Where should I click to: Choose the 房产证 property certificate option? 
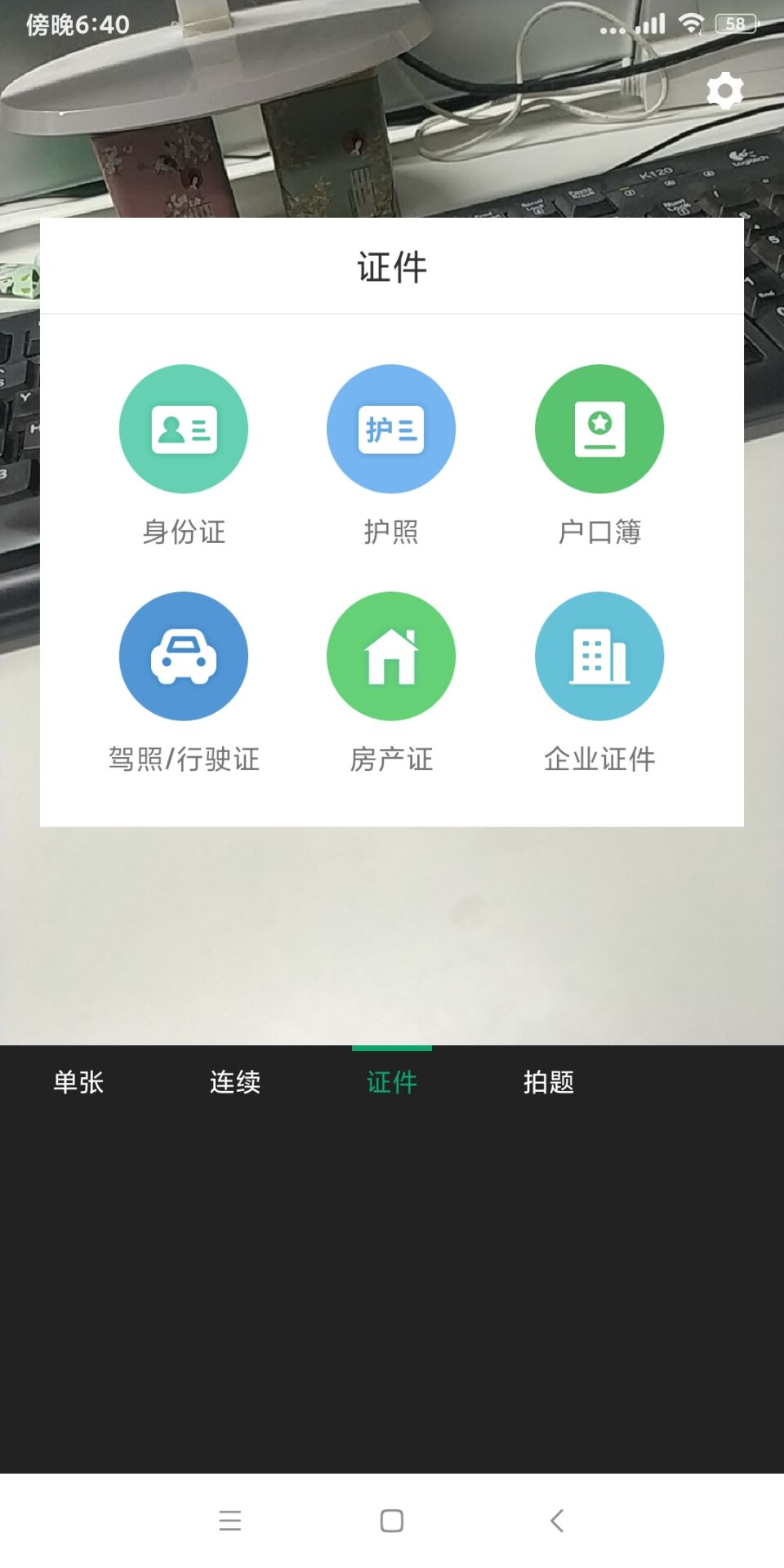click(391, 657)
